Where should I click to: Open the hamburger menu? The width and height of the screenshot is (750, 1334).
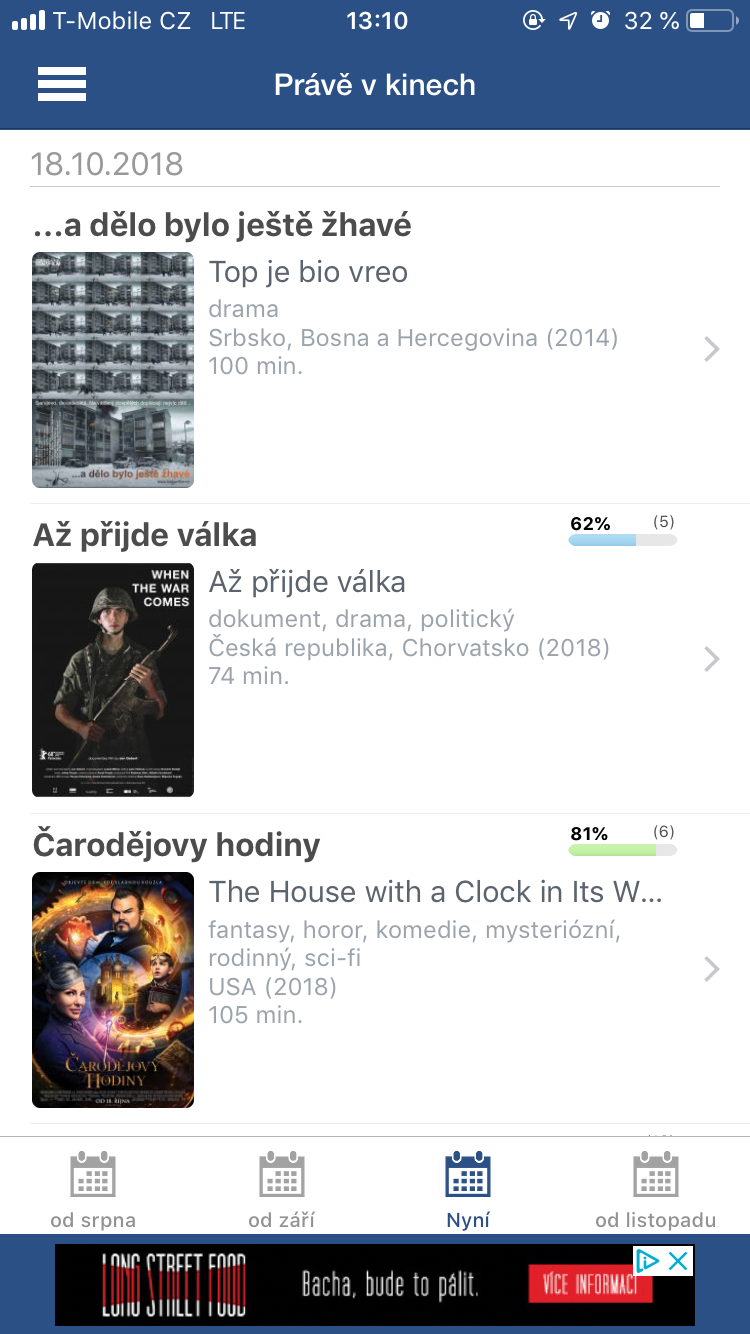[x=62, y=85]
